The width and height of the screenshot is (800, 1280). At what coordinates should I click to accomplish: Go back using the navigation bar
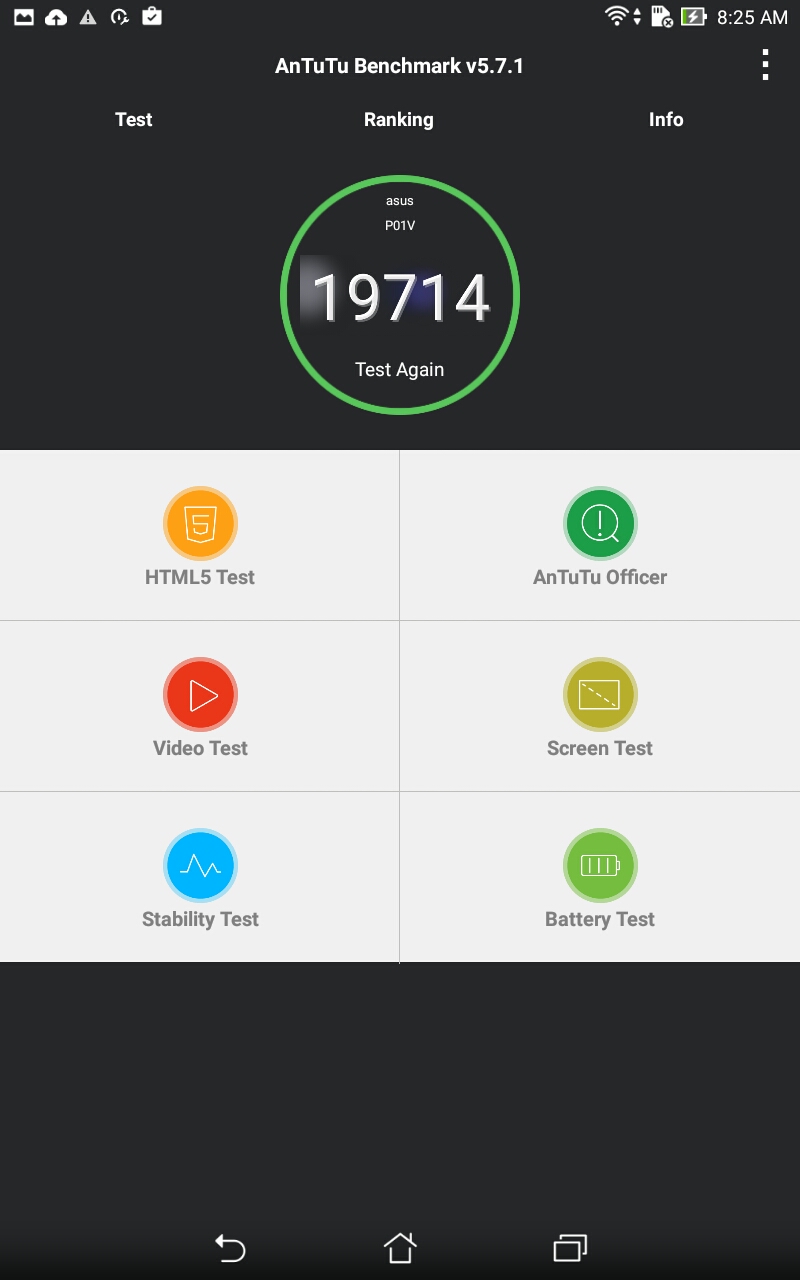coord(230,1247)
